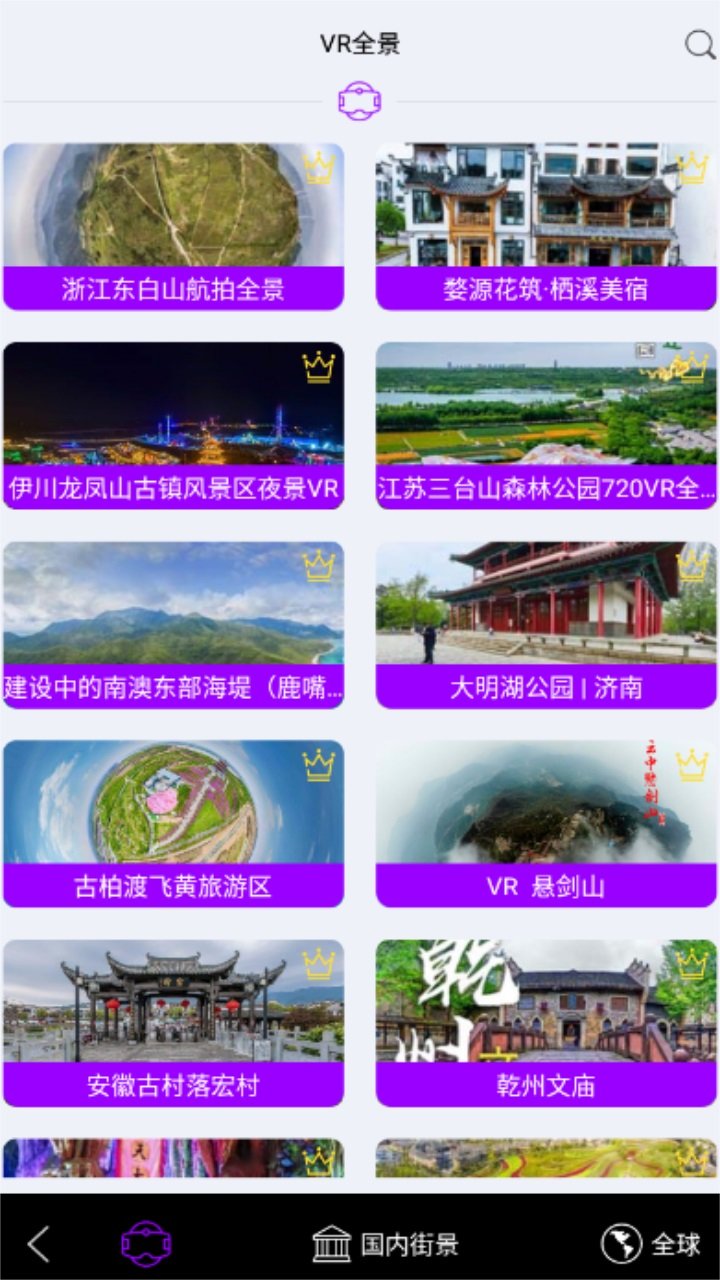Select the purple VR goggles icon in bottom bar
The image size is (720, 1280).
point(143,1243)
